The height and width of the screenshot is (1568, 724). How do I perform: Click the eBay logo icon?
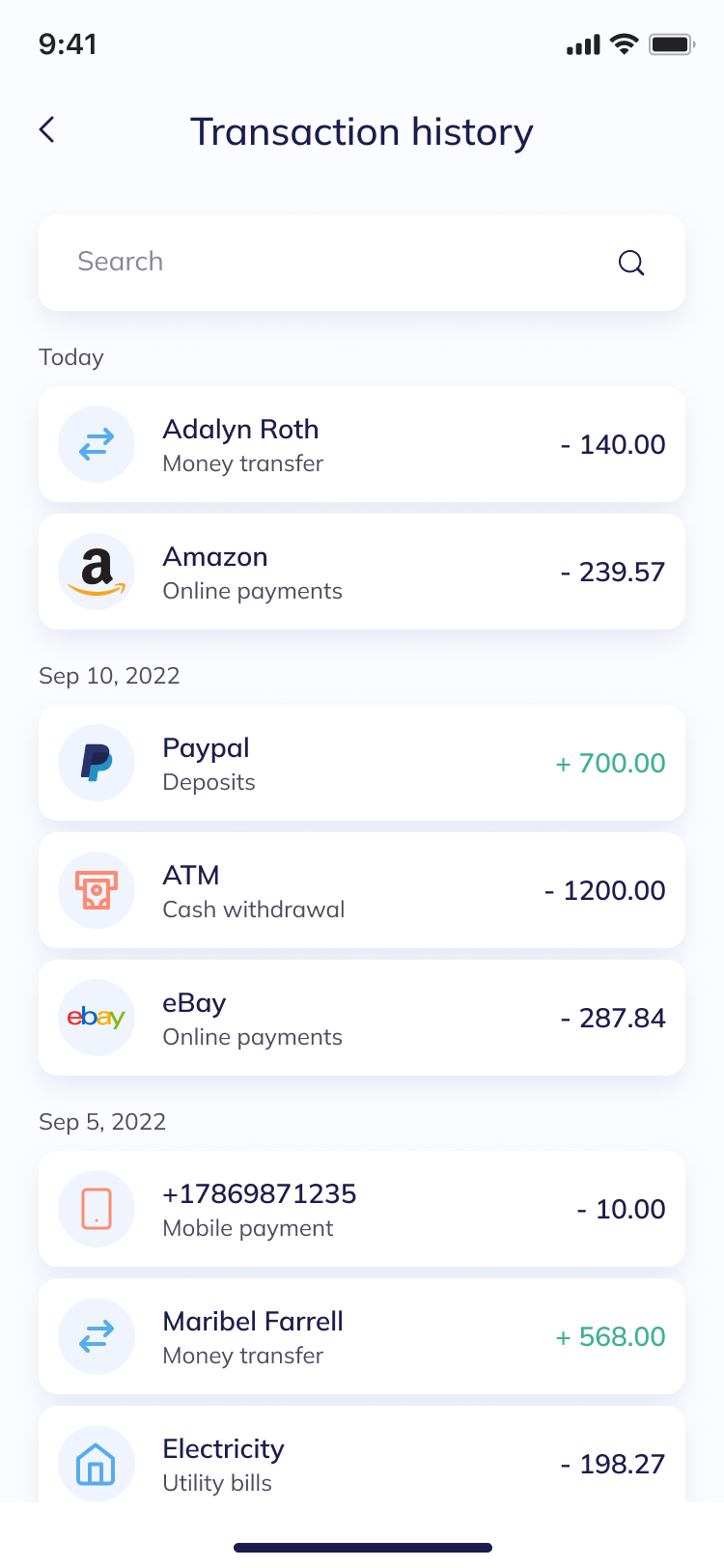[x=97, y=1018]
